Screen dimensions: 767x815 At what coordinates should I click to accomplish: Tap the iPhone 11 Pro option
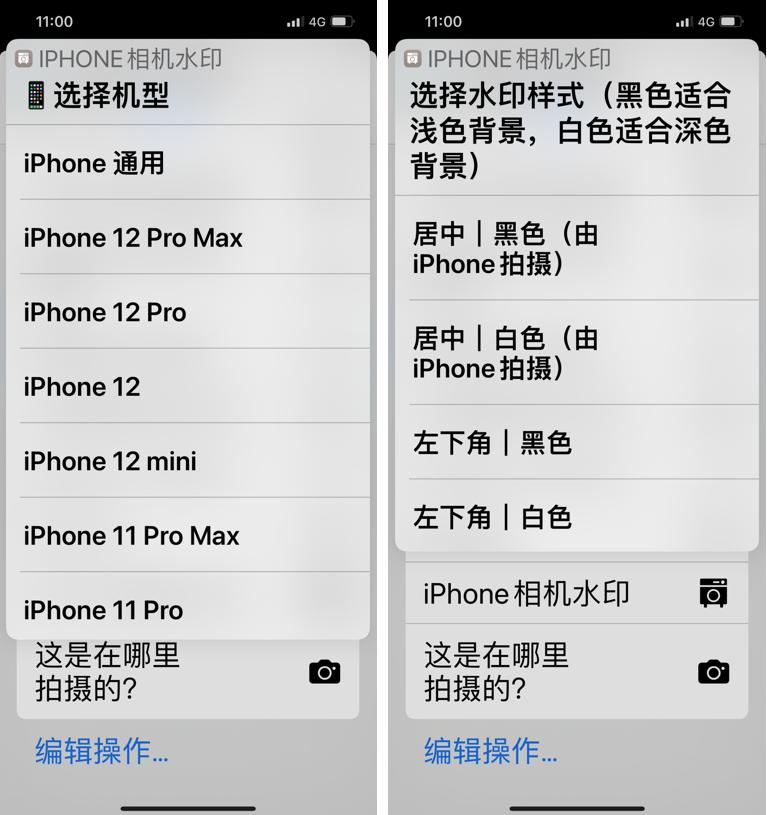coord(190,608)
